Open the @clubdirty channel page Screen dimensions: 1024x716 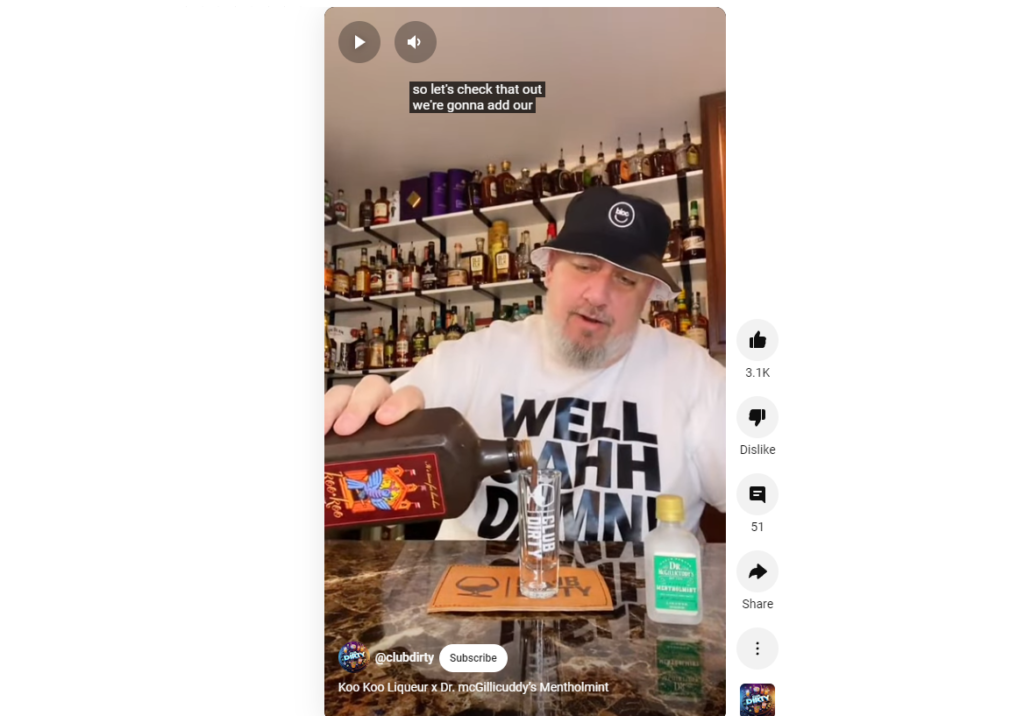coord(404,658)
